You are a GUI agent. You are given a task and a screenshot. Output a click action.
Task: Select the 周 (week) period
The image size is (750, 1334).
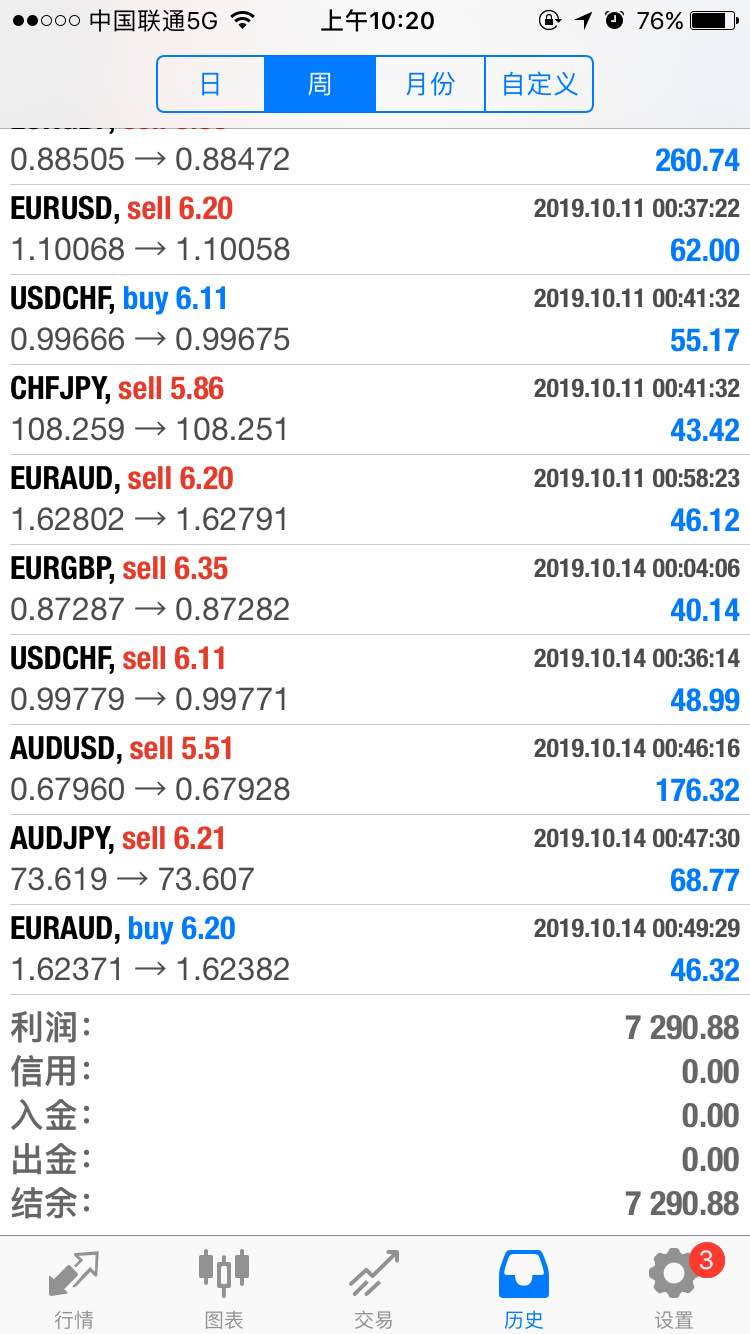320,84
